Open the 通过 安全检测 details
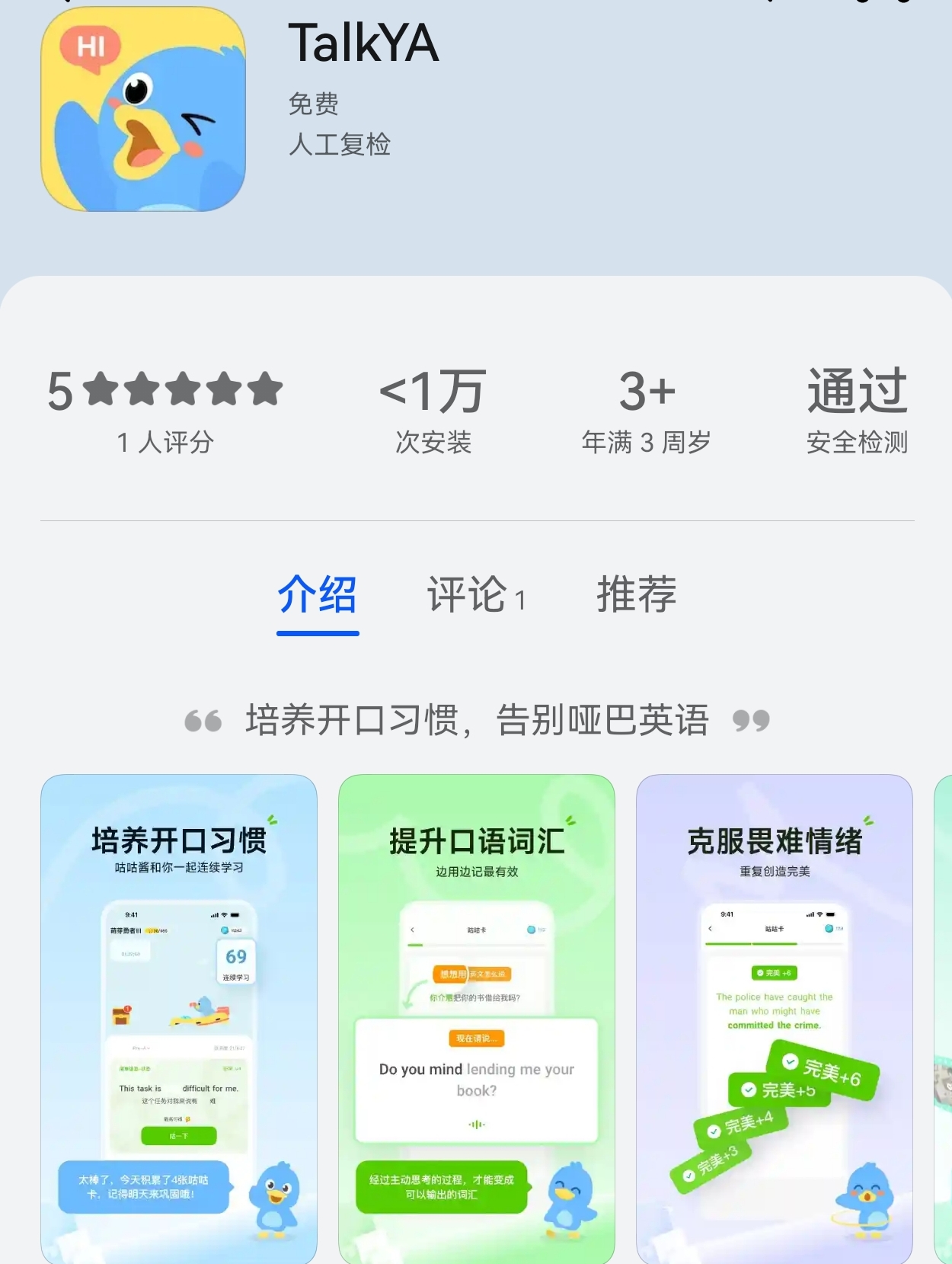 coord(857,411)
